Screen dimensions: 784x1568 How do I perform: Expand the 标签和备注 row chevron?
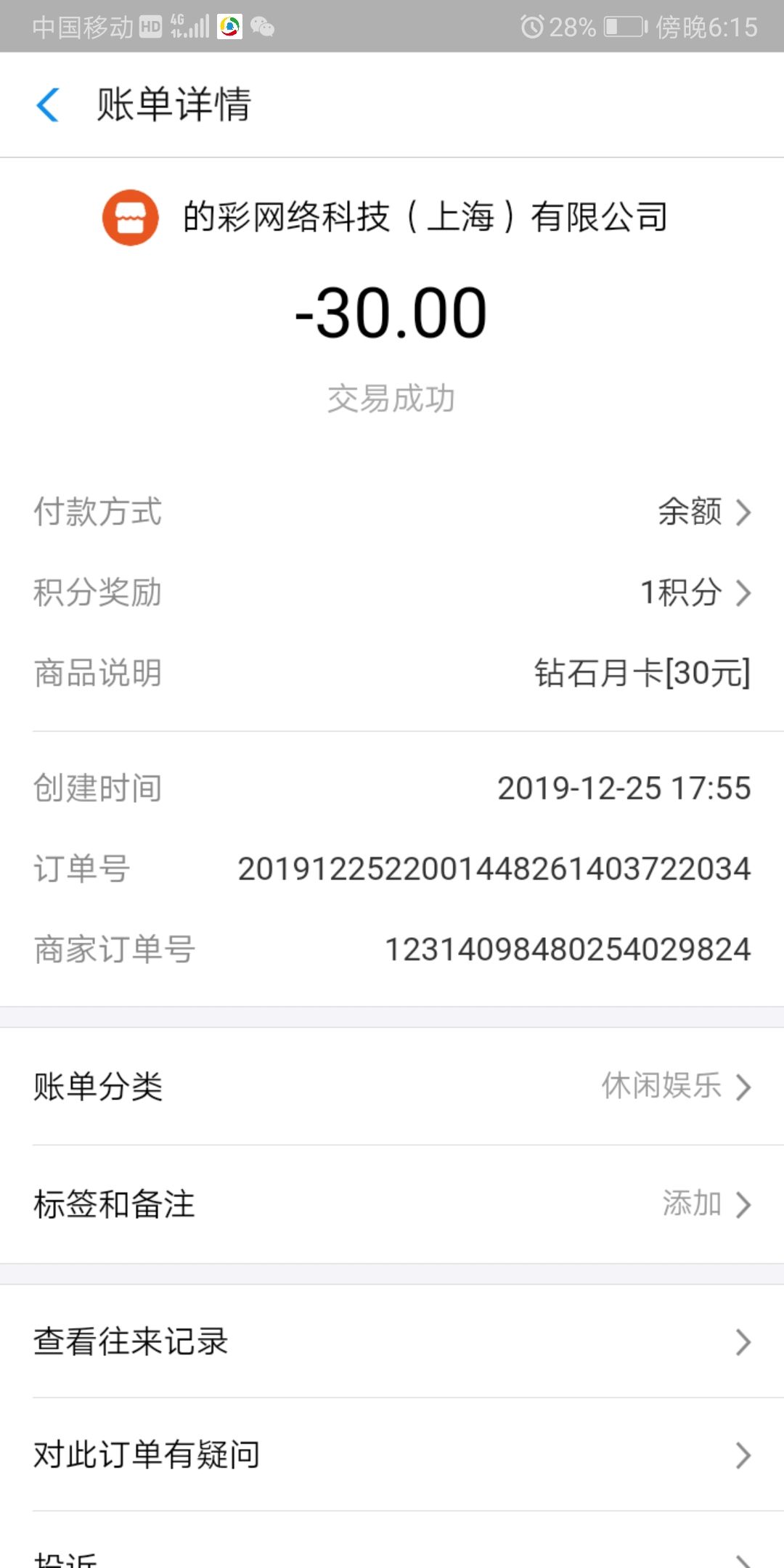click(742, 1205)
